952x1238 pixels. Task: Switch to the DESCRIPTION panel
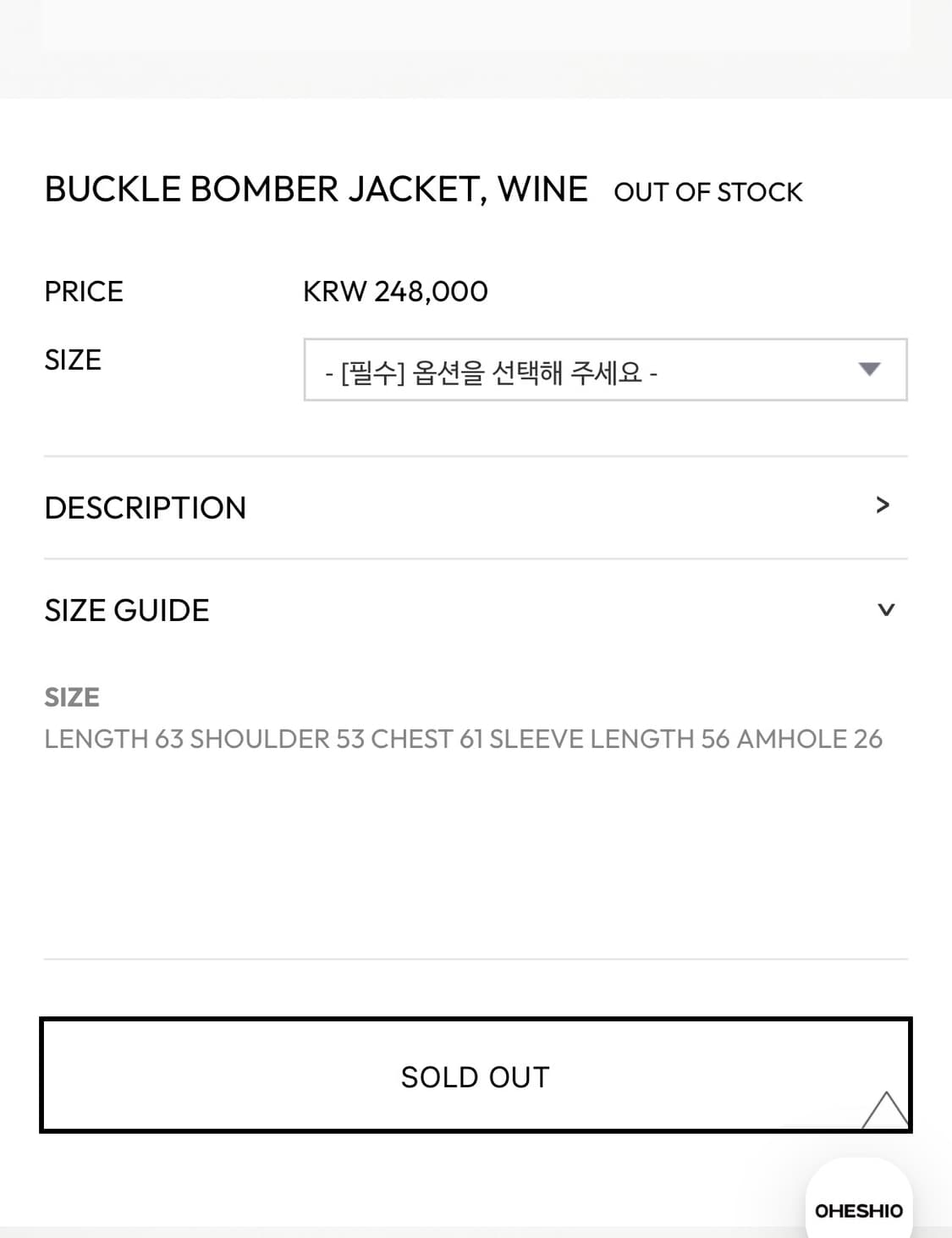pyautogui.click(x=145, y=506)
